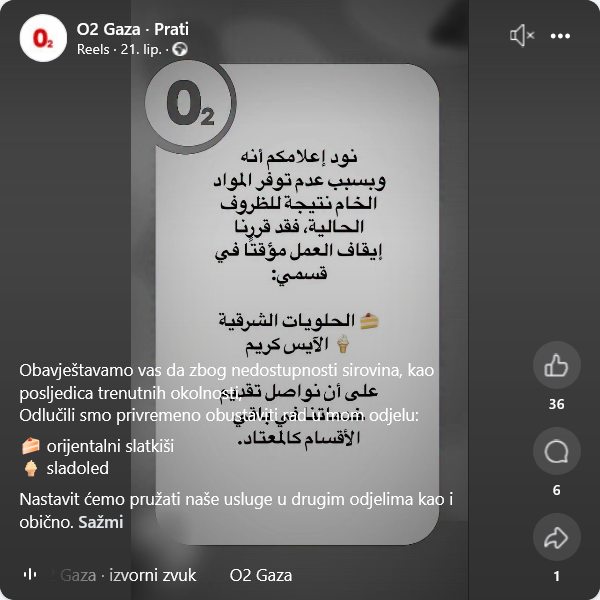
Task: Follow O2 Gaza via Prati
Action: click(171, 29)
